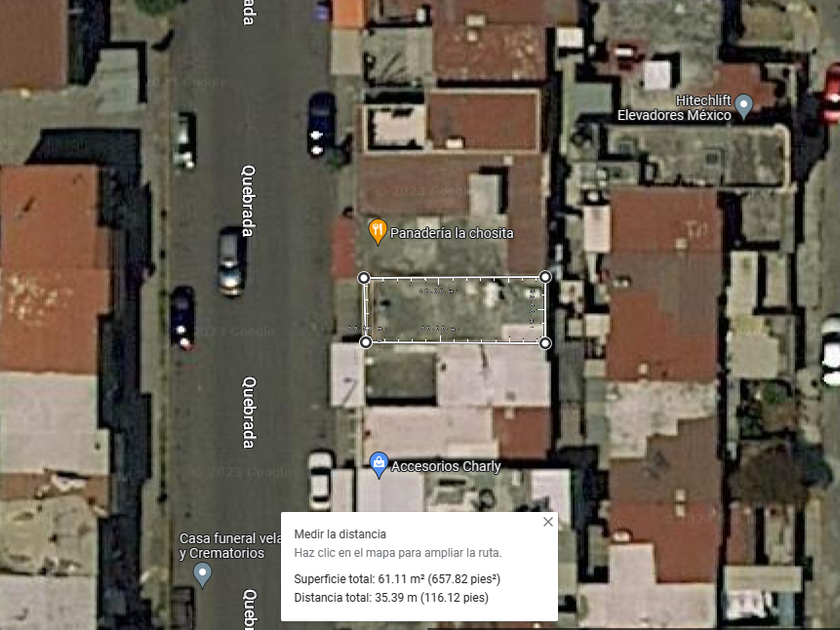The image size is (840, 630).
Task: Tap the bottom-left measurement point
Action: tap(365, 342)
